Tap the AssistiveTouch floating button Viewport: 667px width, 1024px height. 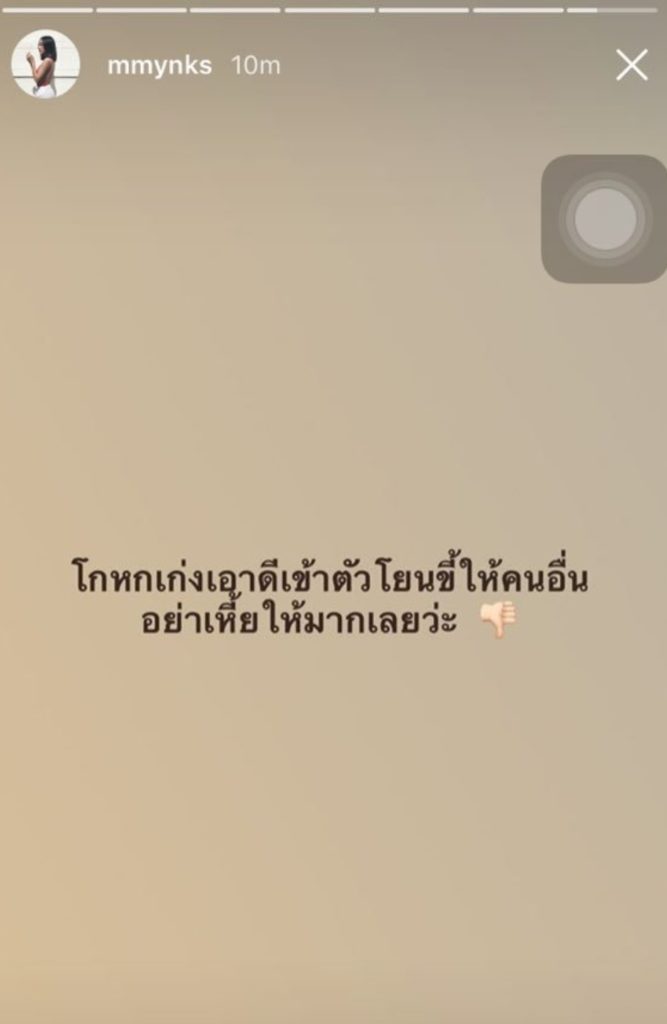pyautogui.click(x=605, y=218)
